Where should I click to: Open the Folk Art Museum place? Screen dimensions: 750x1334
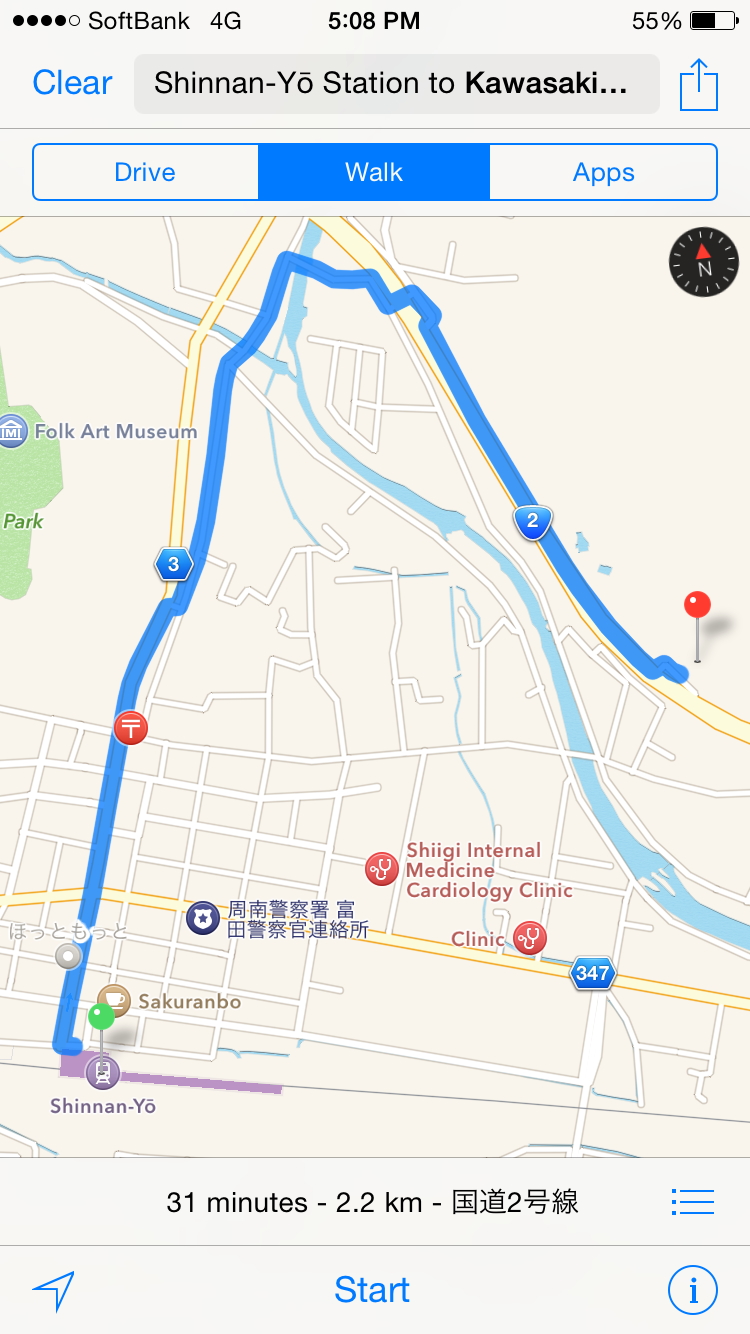click(x=14, y=432)
